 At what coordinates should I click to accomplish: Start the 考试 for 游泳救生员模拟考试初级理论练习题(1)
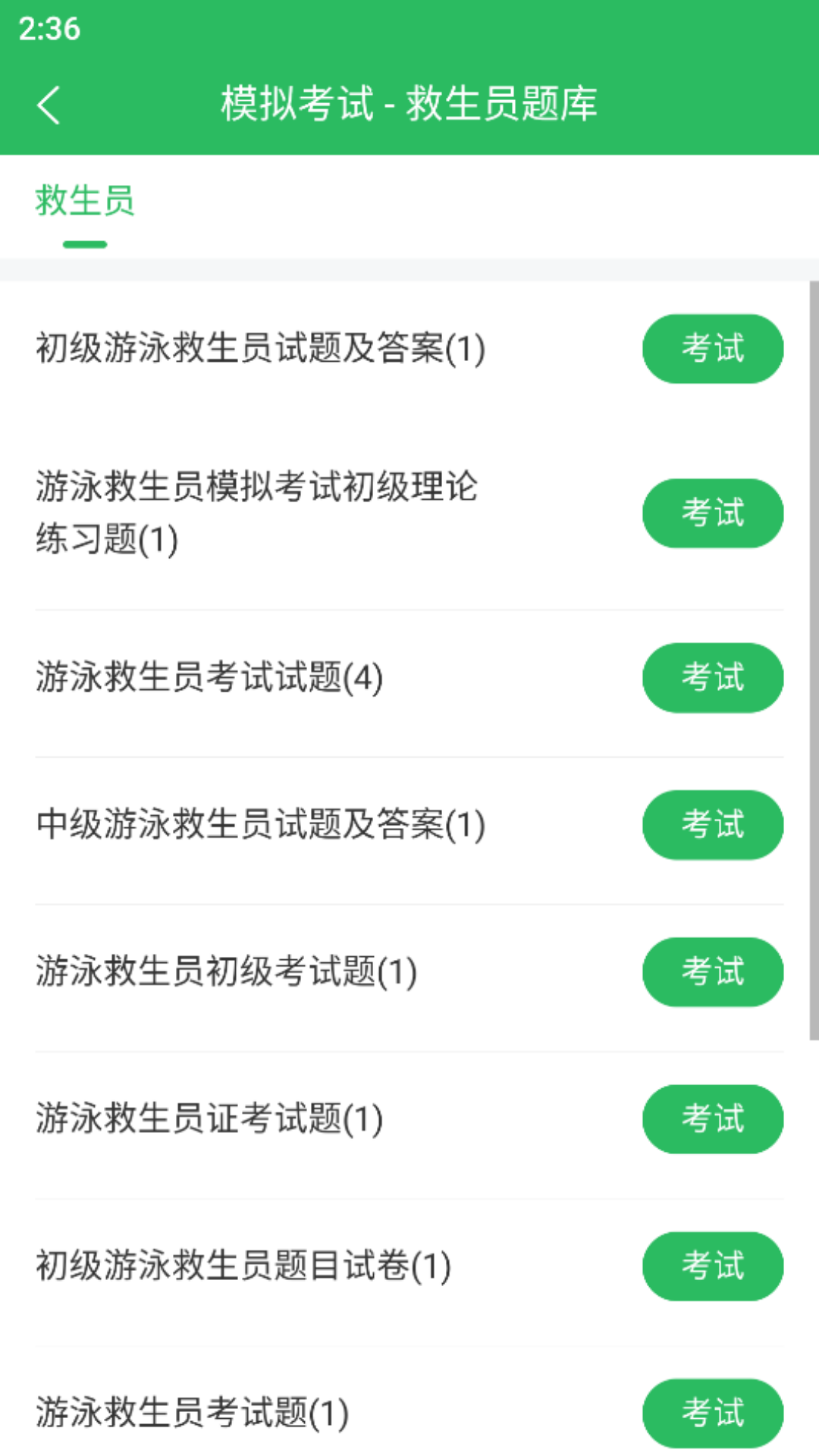pyautogui.click(x=712, y=513)
